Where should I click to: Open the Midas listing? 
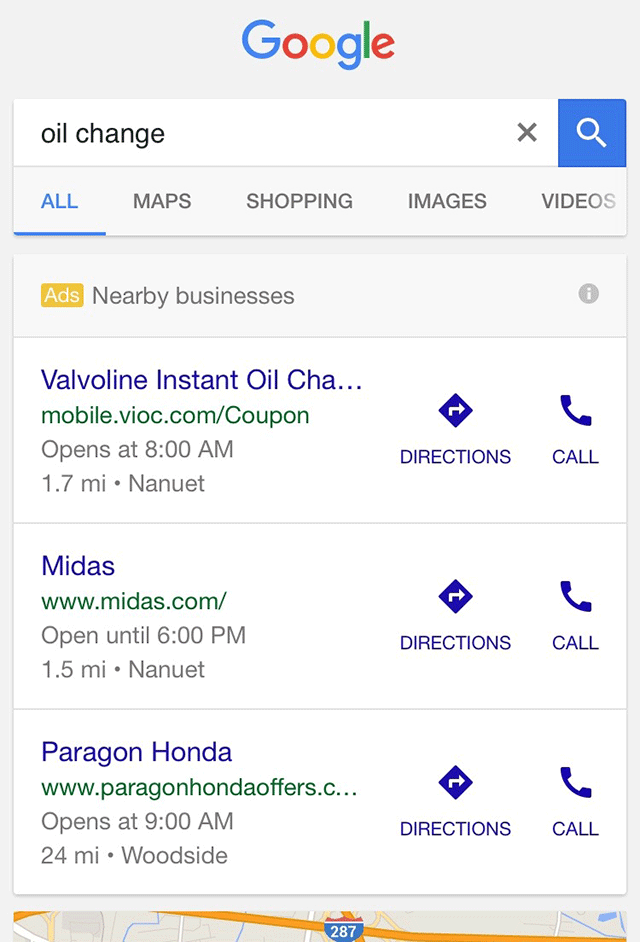tap(78, 566)
